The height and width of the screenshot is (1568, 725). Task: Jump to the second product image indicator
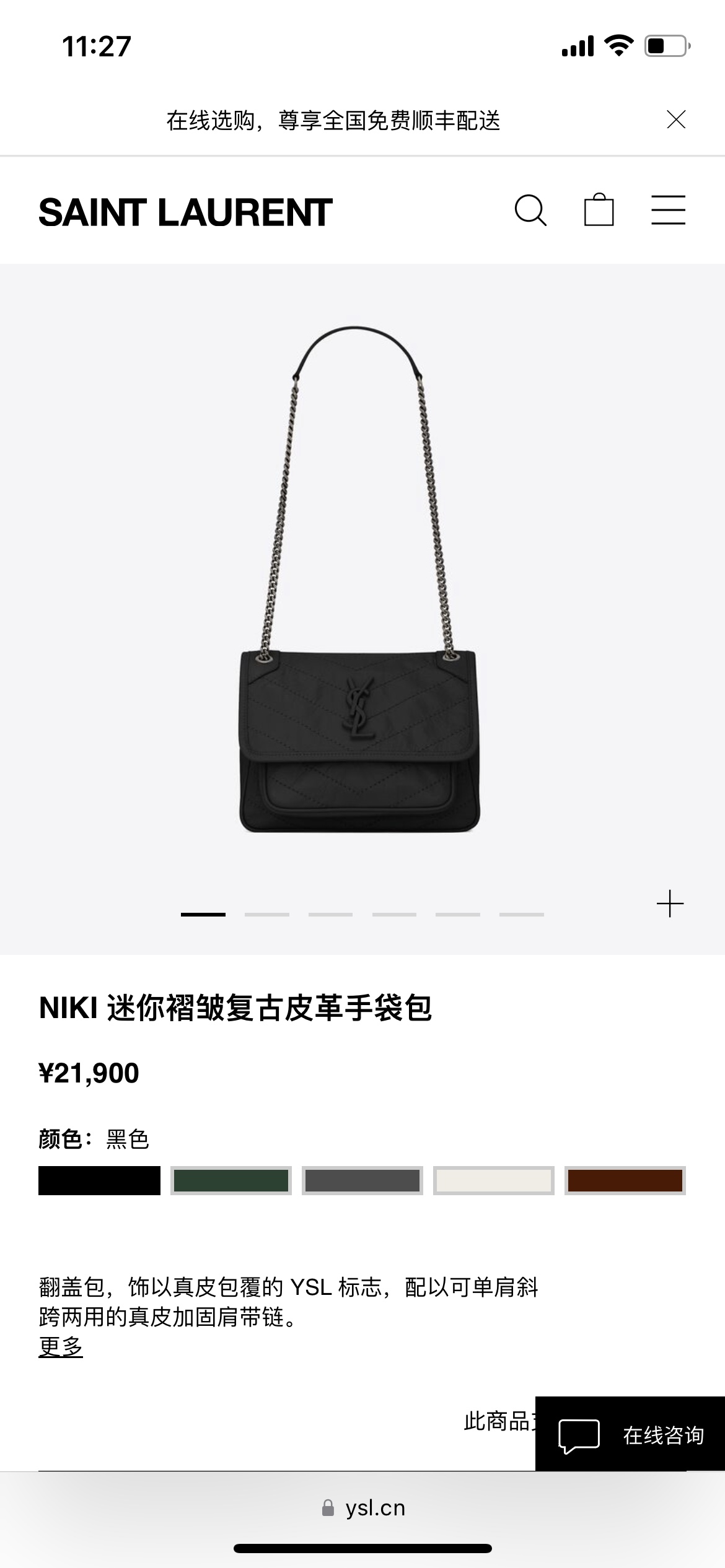click(266, 914)
